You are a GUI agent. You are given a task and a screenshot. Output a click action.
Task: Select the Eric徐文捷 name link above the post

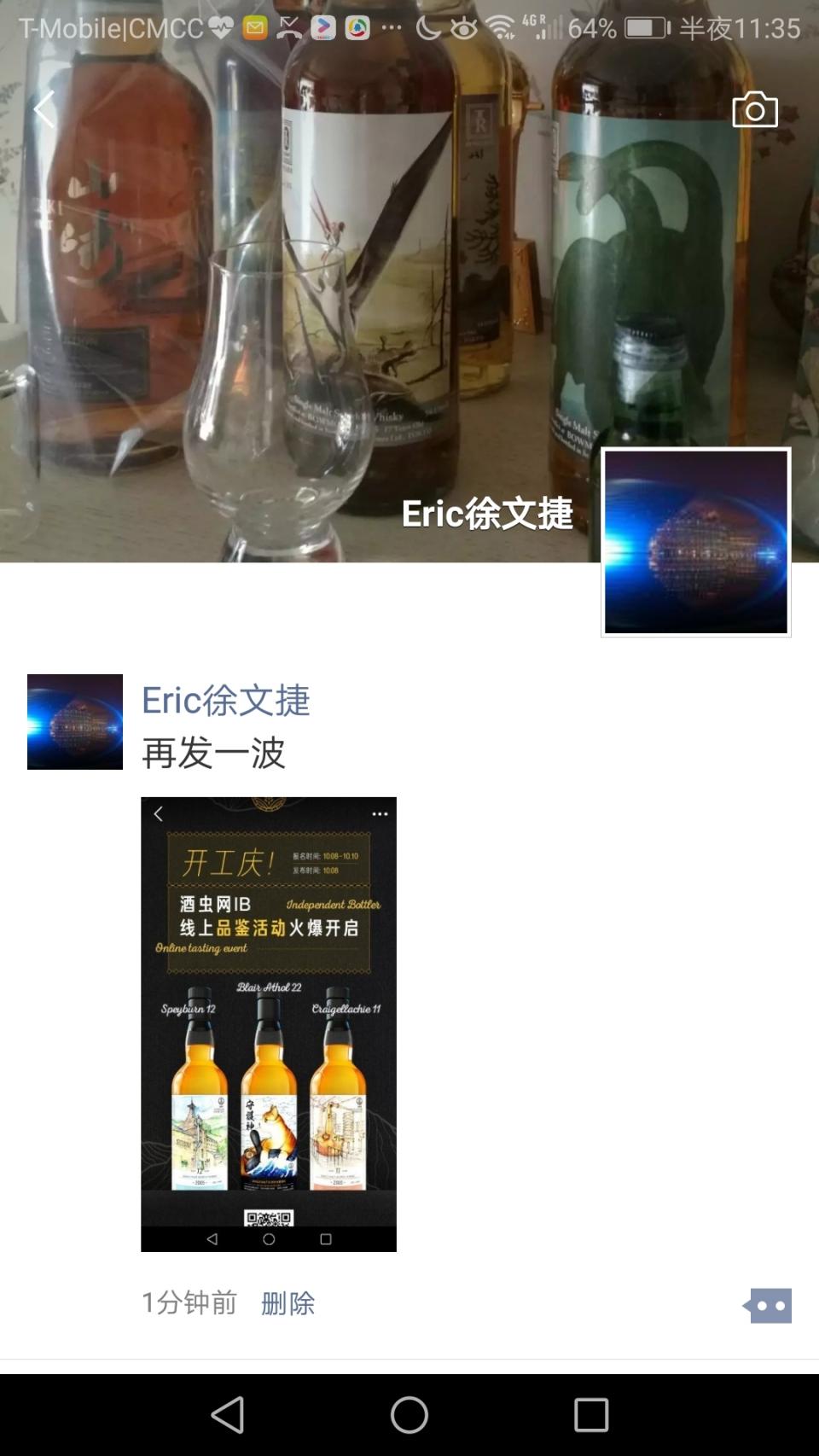coord(227,700)
